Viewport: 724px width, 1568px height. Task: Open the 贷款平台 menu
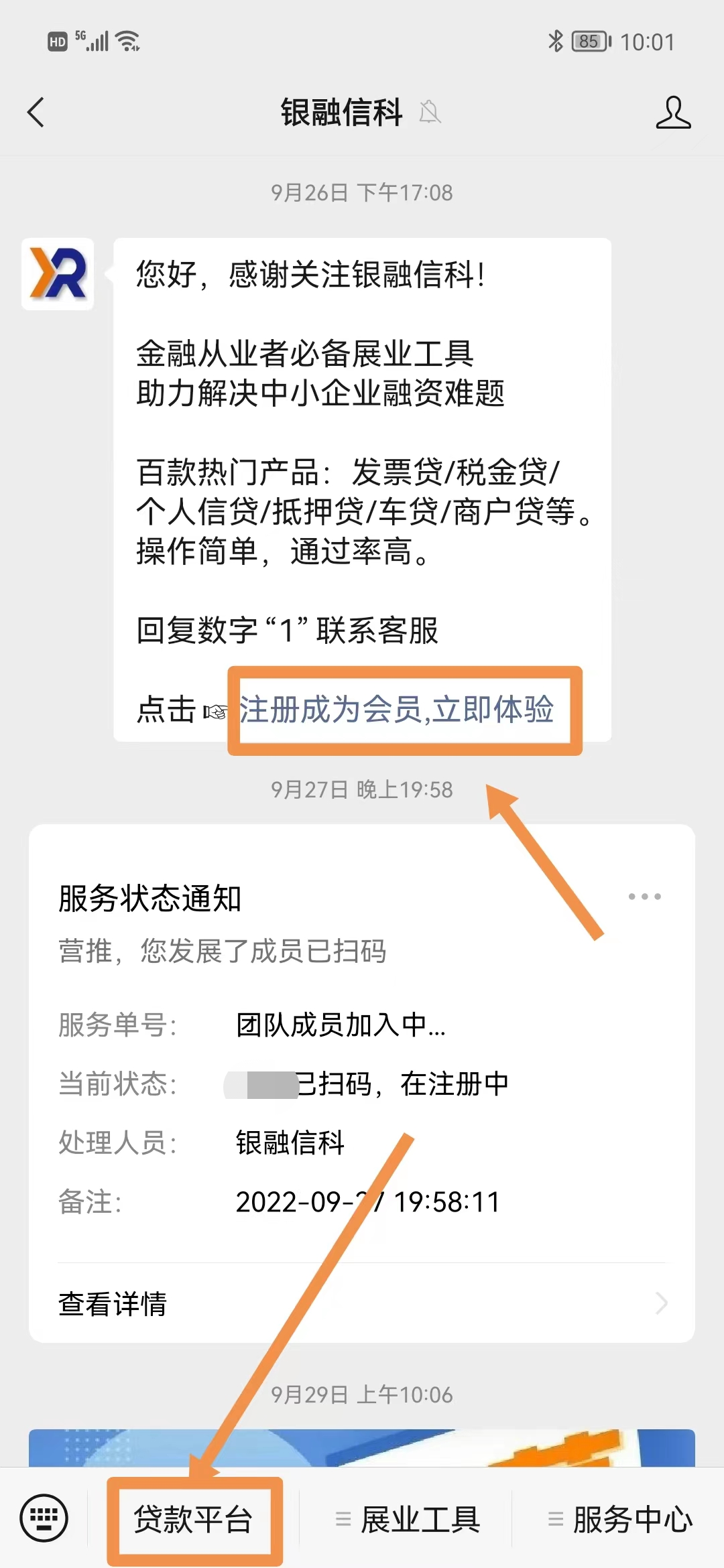194,1519
